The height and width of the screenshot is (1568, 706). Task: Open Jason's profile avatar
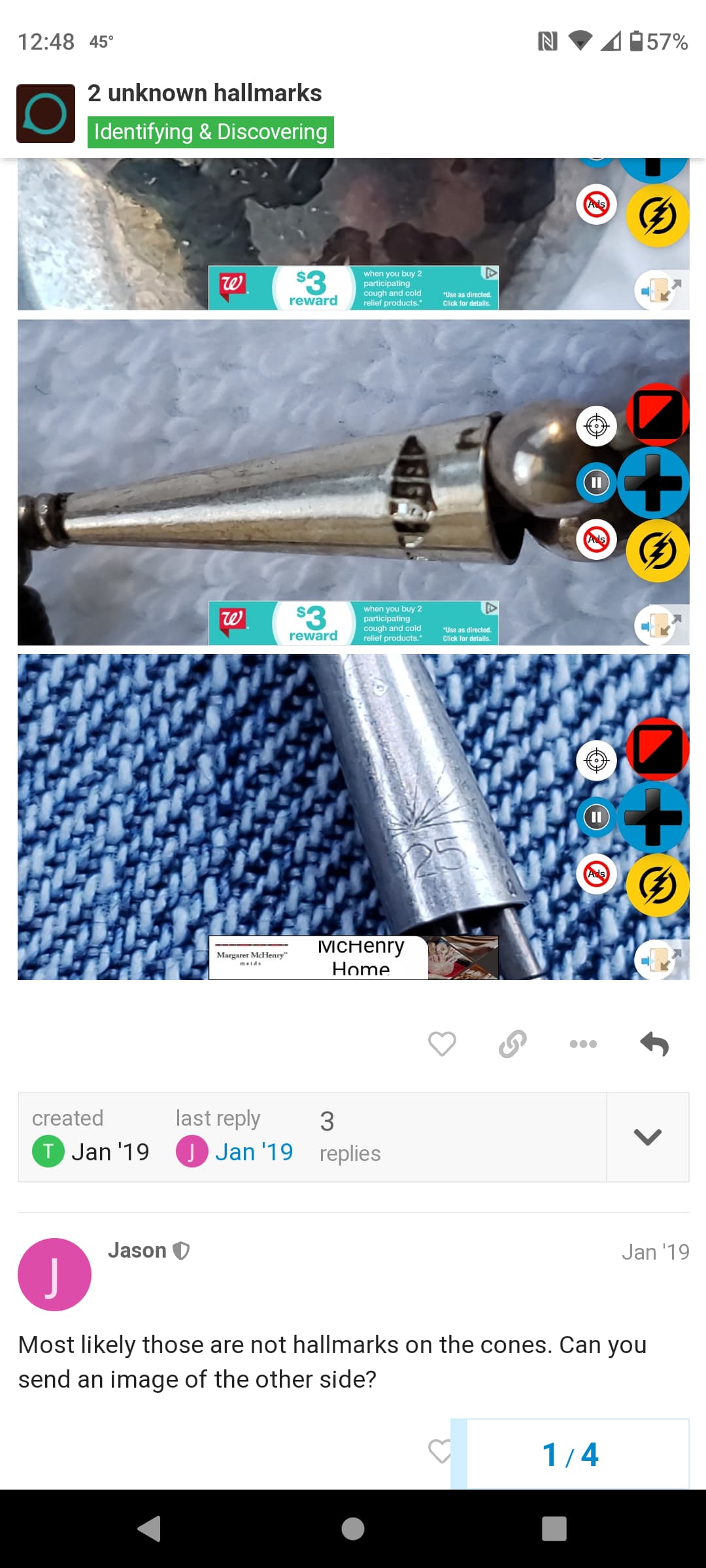pos(54,1274)
